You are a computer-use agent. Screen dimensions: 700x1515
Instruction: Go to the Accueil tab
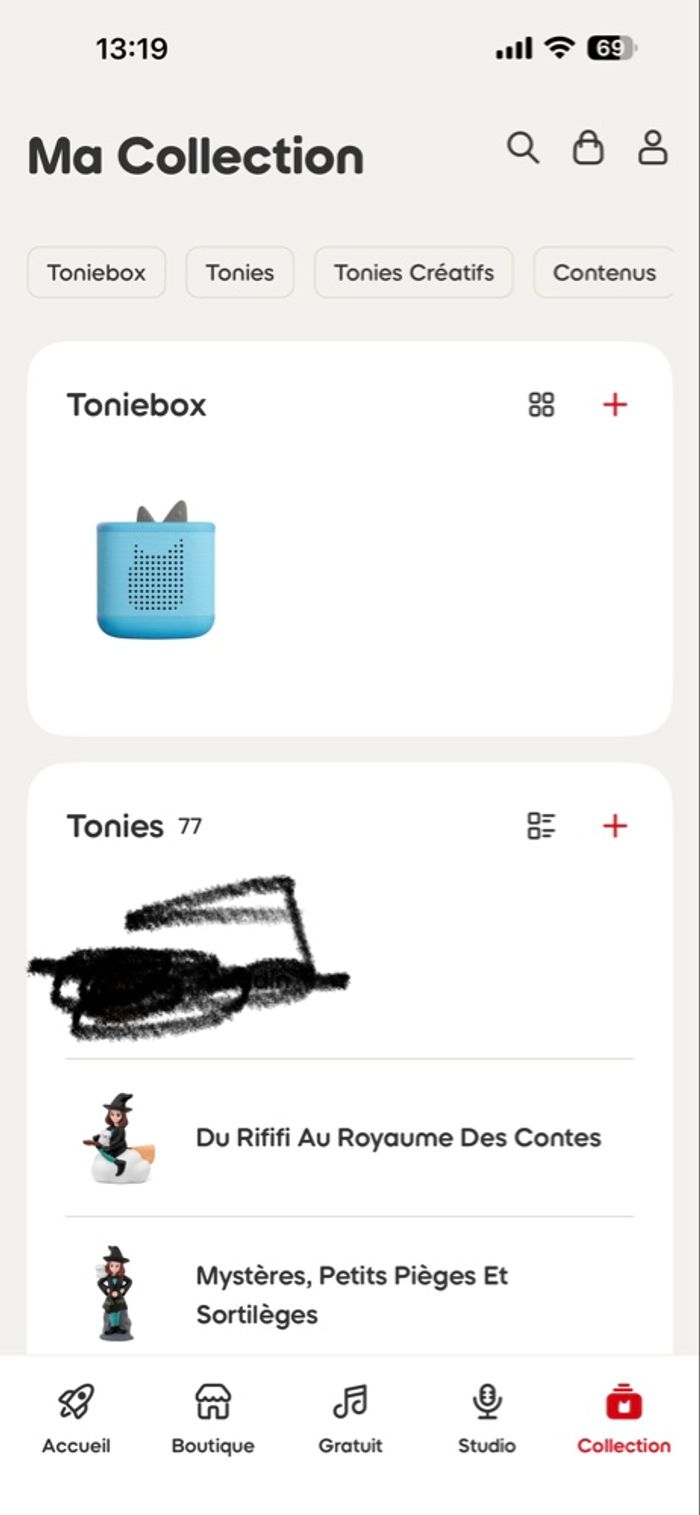(76, 1419)
